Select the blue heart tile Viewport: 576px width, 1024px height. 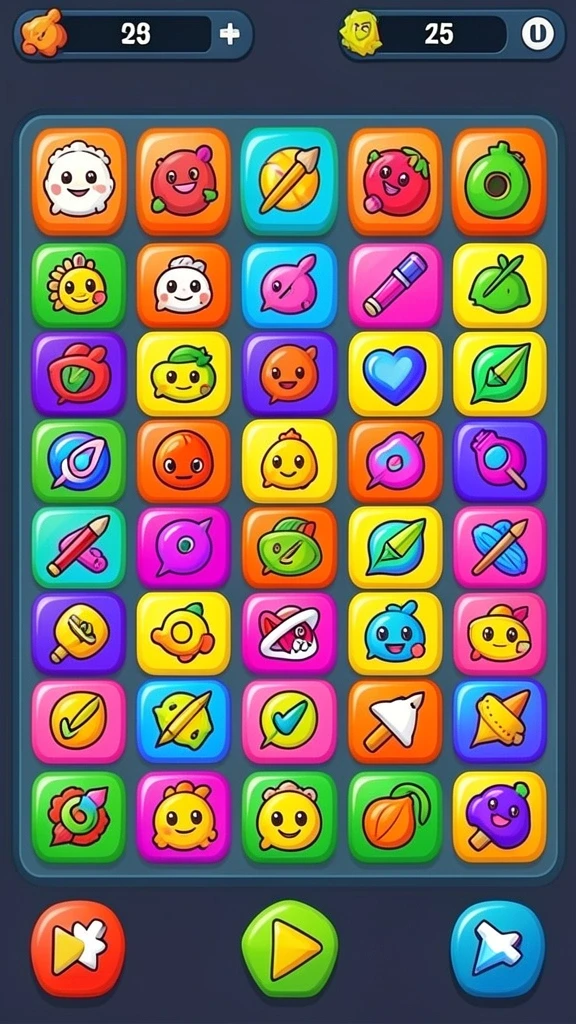[394, 374]
